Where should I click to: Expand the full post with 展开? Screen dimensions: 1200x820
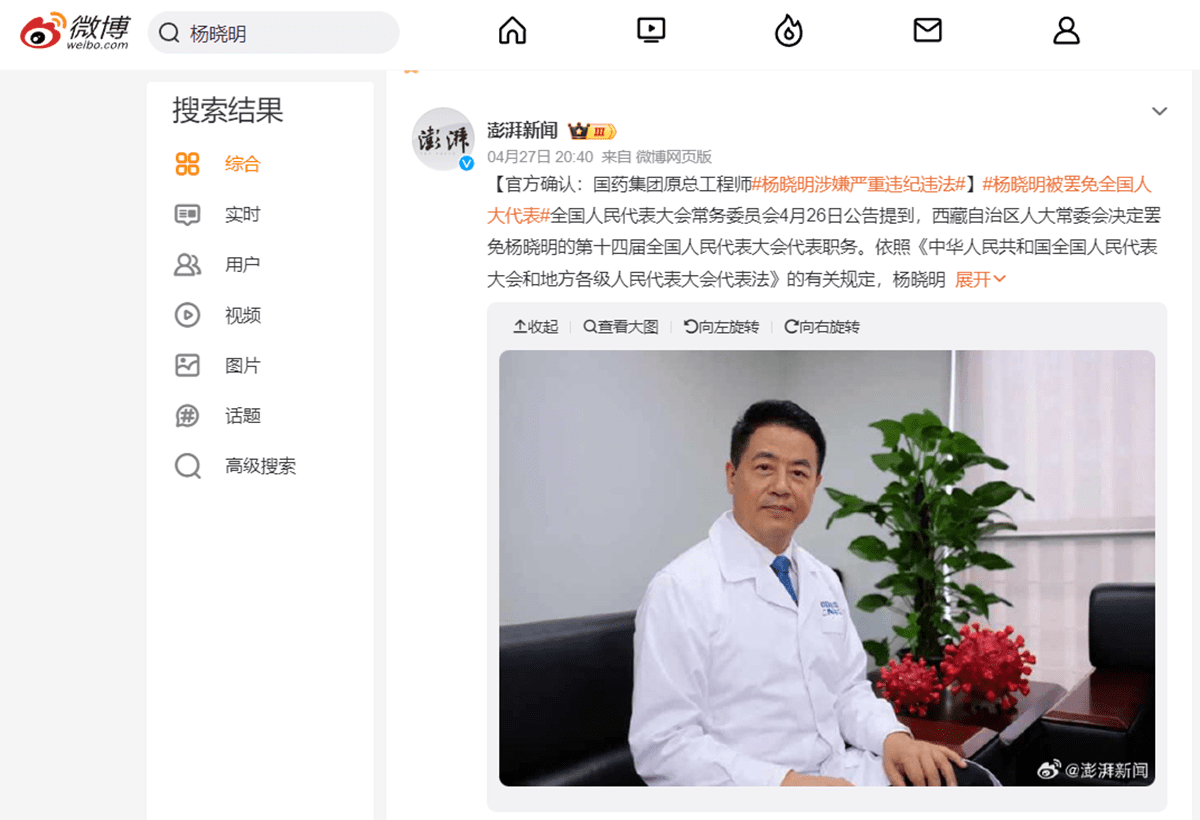click(x=979, y=279)
